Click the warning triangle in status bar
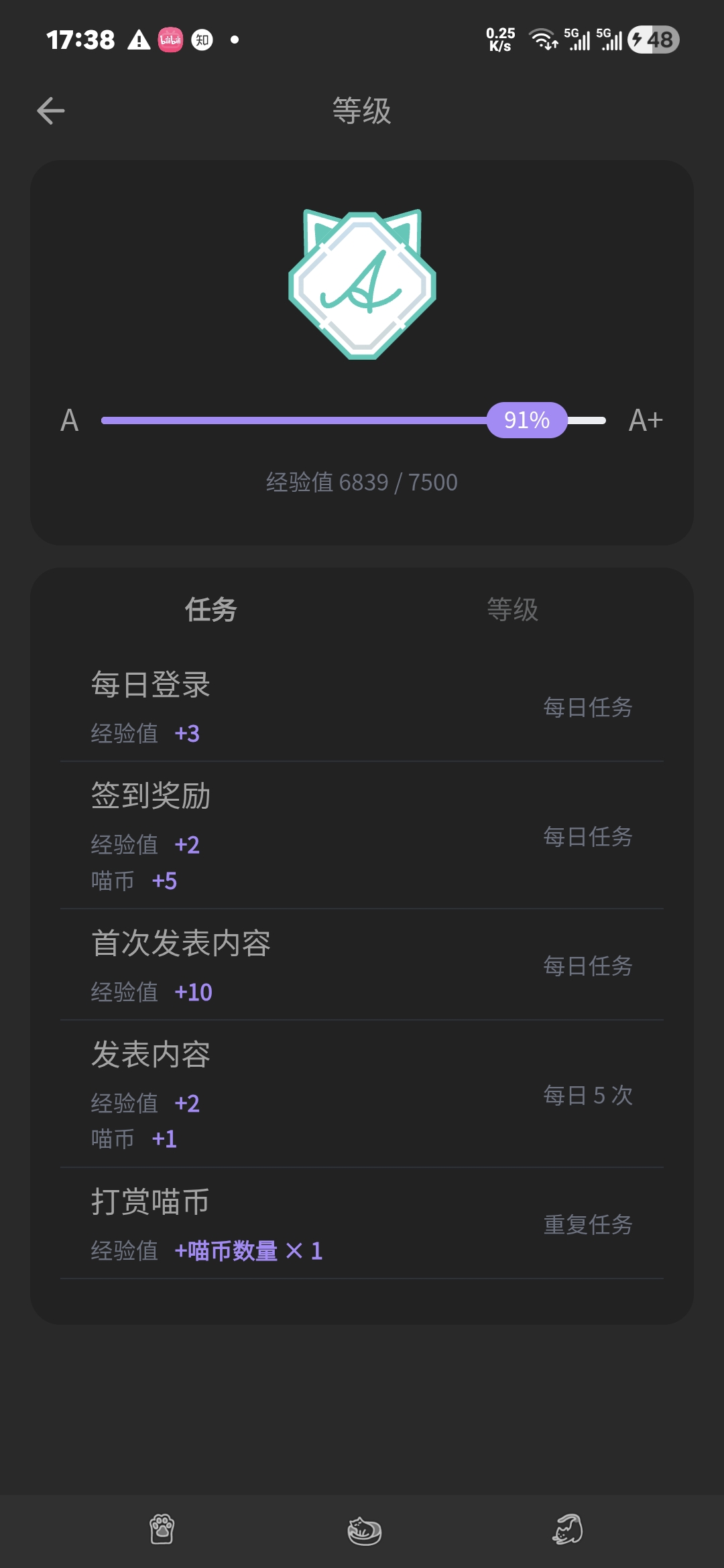 click(138, 40)
